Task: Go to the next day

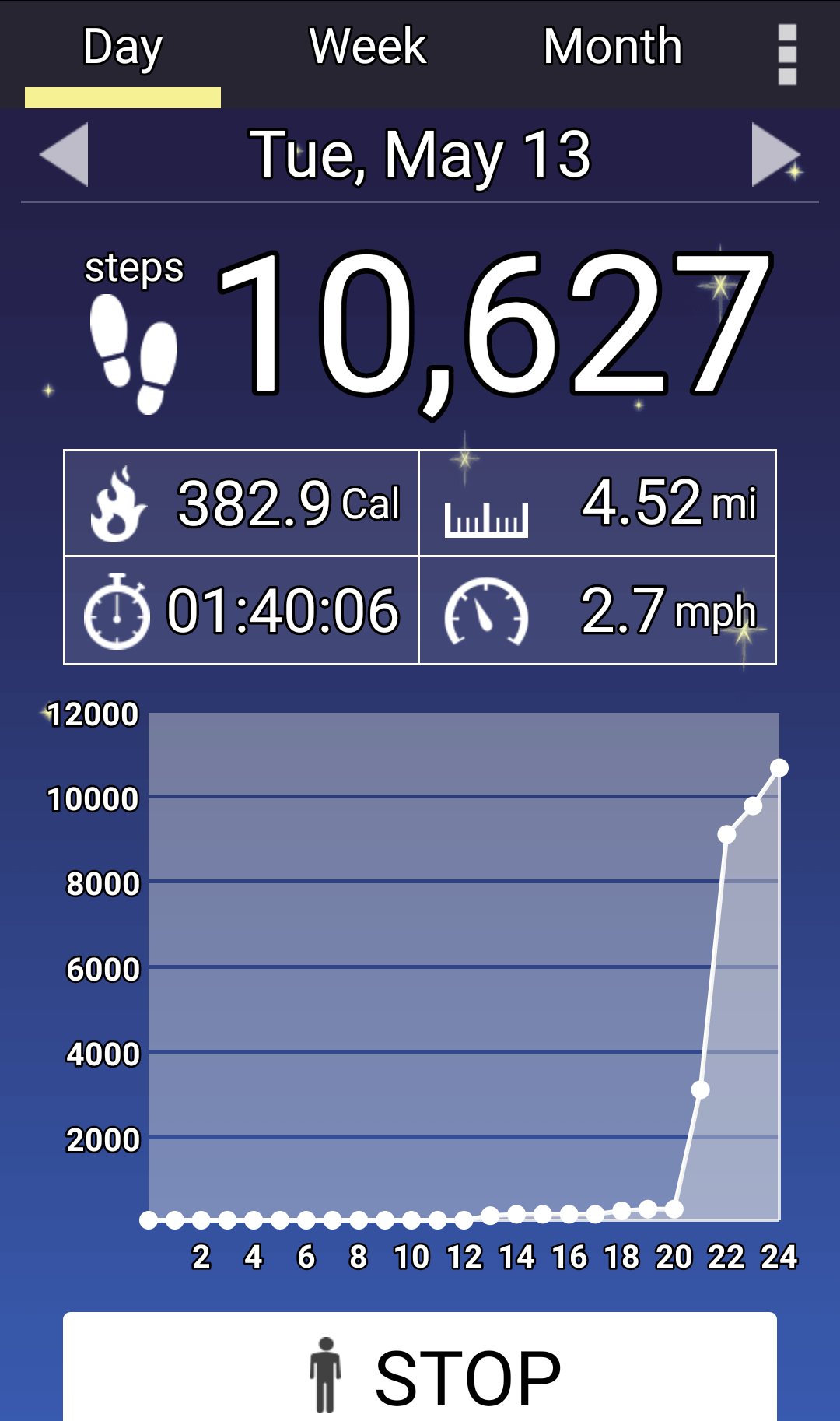Action: pos(775,155)
